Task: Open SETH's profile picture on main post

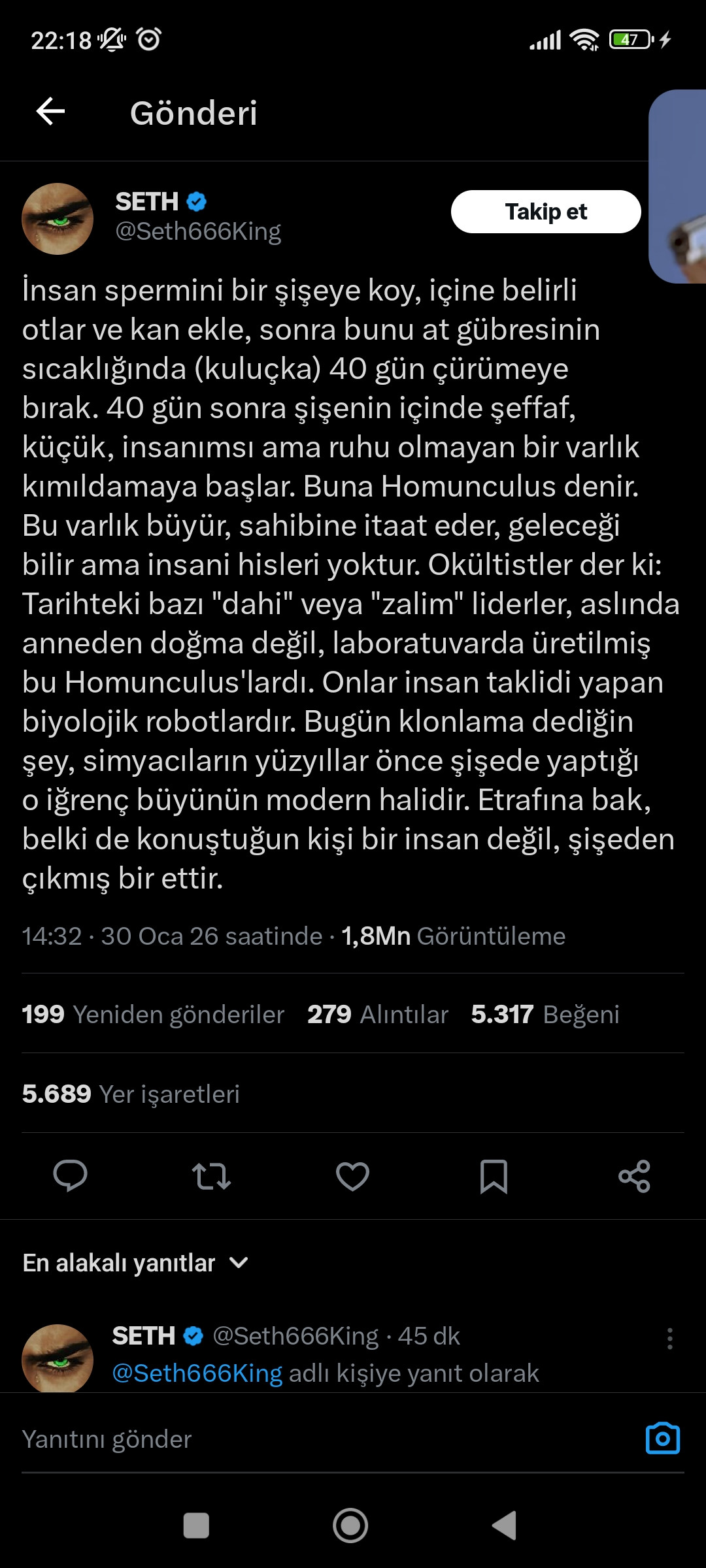Action: pyautogui.click(x=58, y=219)
